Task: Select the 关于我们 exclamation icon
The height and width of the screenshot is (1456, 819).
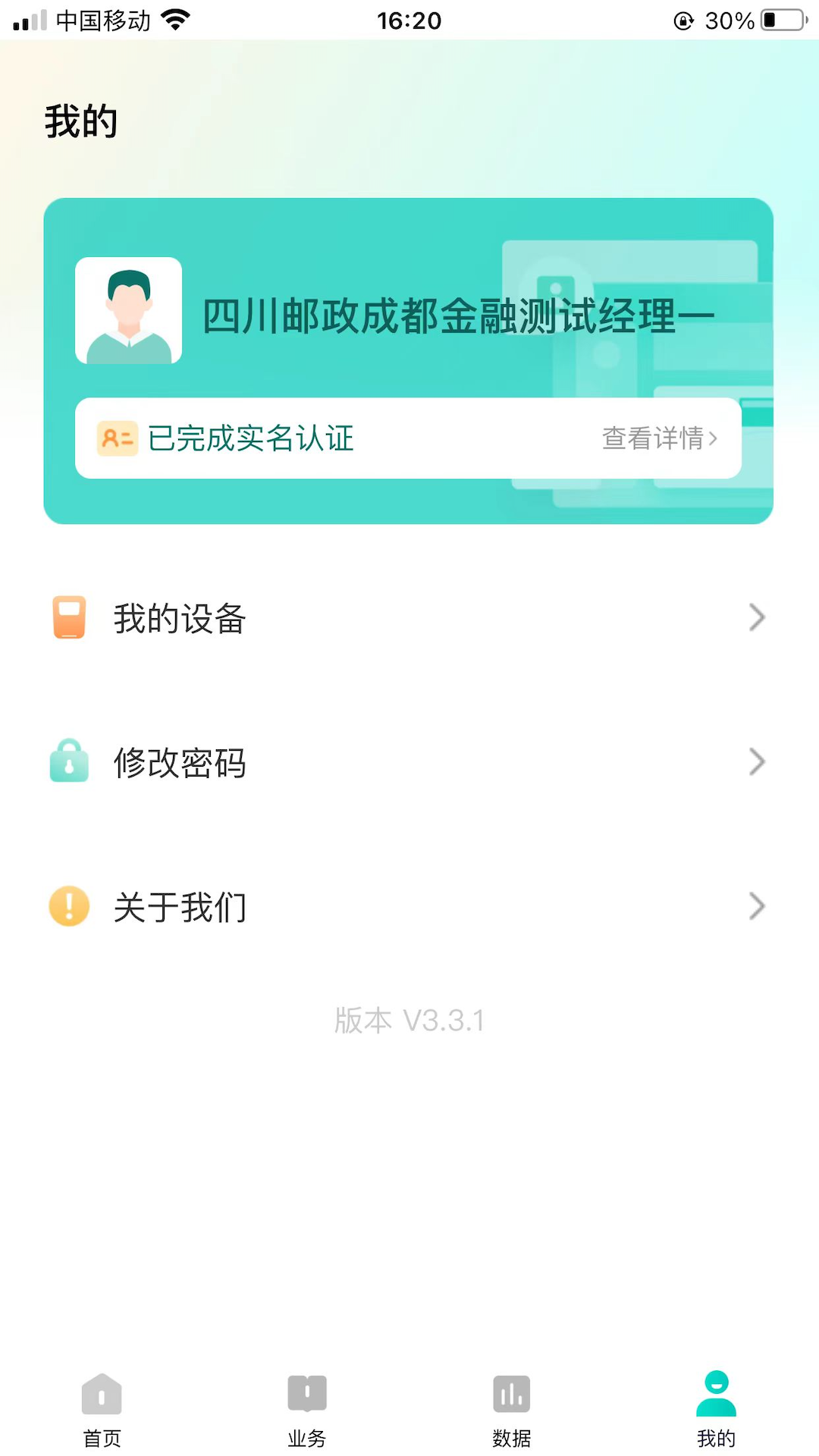Action: [x=69, y=905]
